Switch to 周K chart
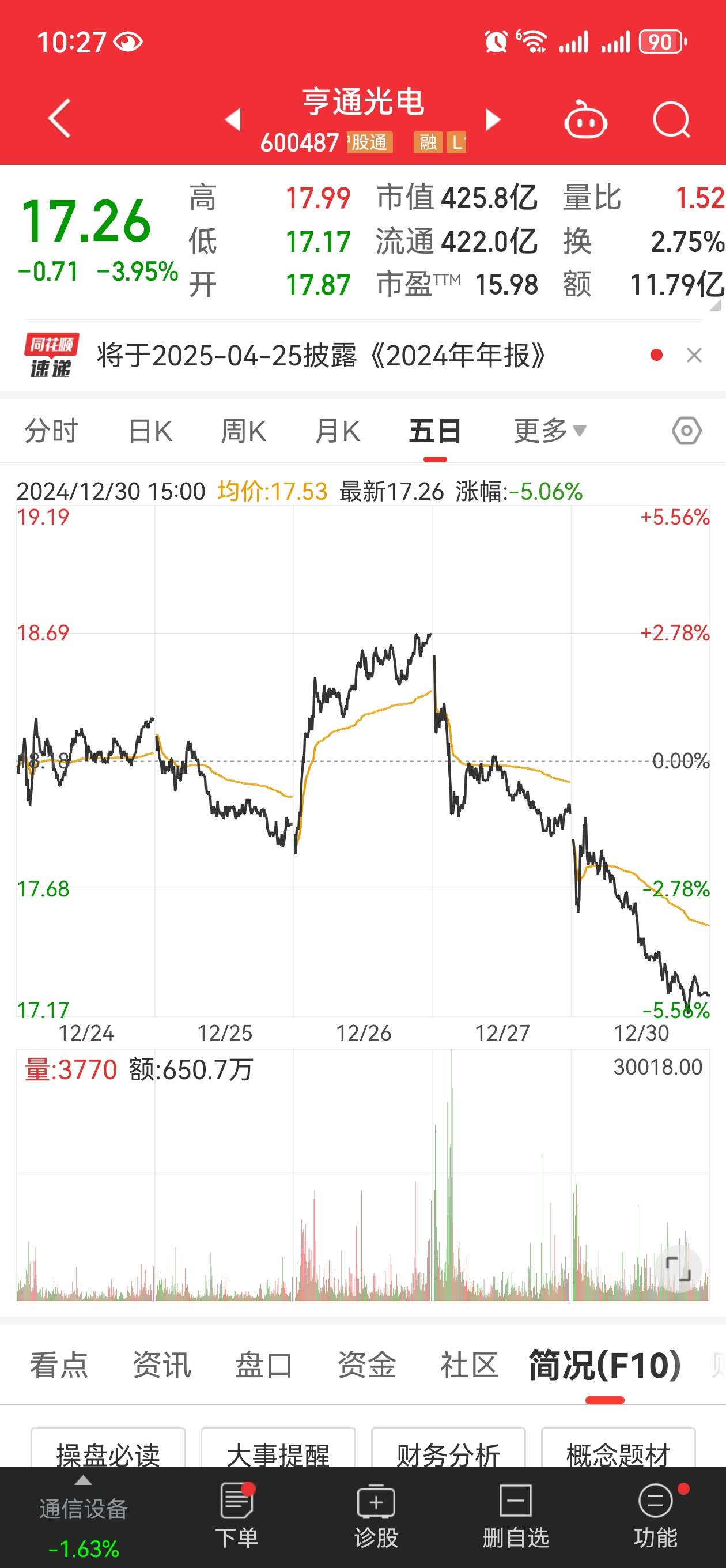This screenshot has width=726, height=1568. (x=243, y=431)
